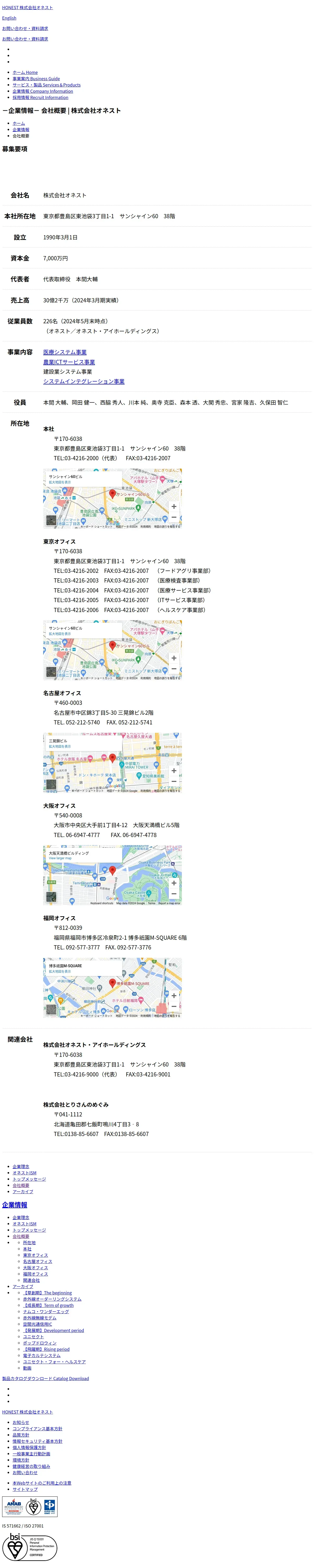314x1568 pixels.
Task: View larger map for 大阪天満橋ビルディング
Action: click(x=60, y=858)
